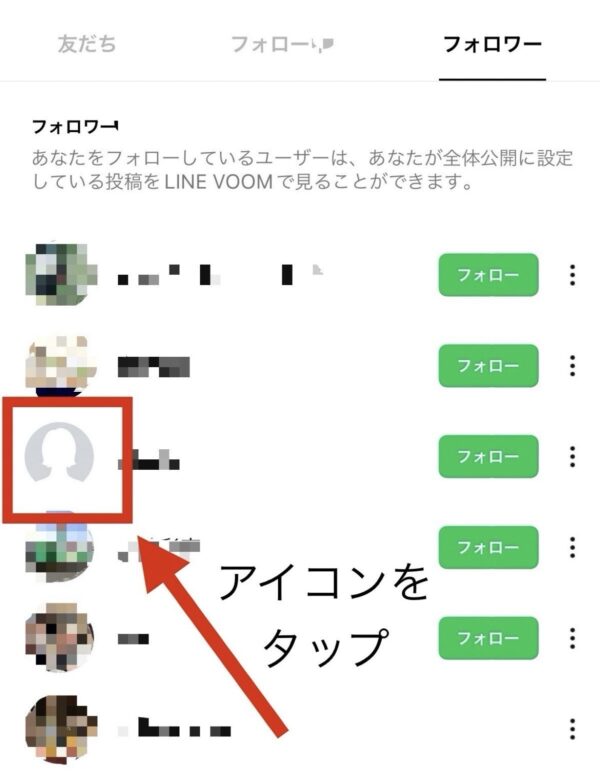Follow the user with the gray silhouette icon
Screen dimensions: 600x783
(488, 456)
